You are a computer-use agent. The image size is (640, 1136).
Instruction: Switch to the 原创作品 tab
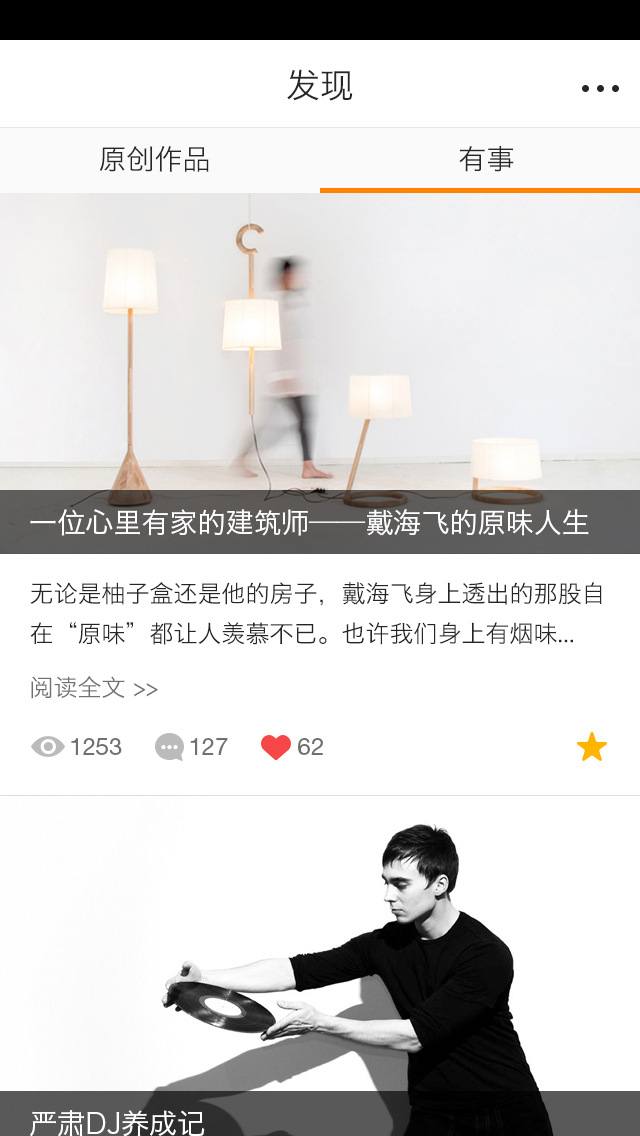(155, 160)
